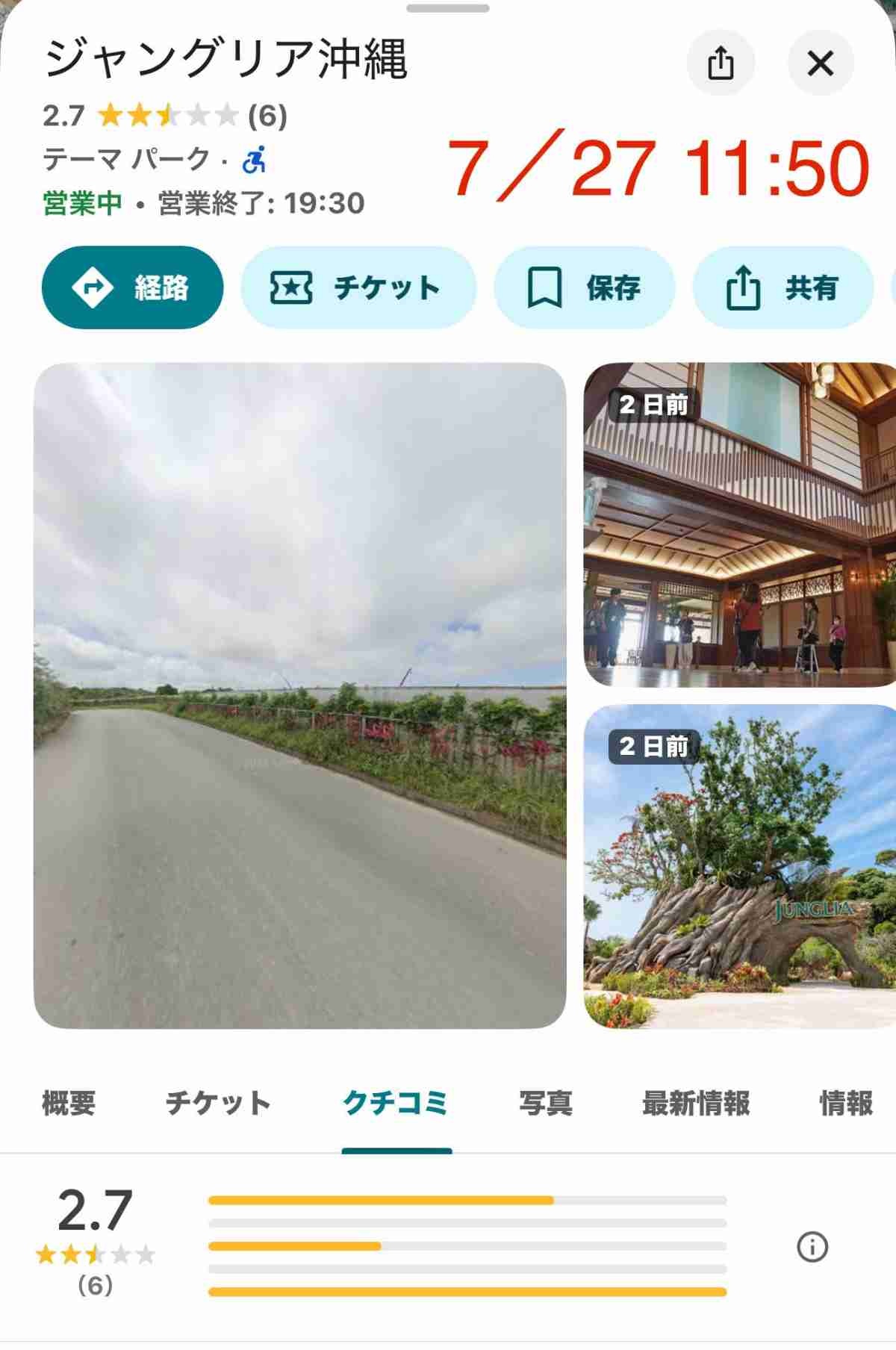Switch to the 概要 tab
Screen dimensions: 896x1350
coord(69,1103)
